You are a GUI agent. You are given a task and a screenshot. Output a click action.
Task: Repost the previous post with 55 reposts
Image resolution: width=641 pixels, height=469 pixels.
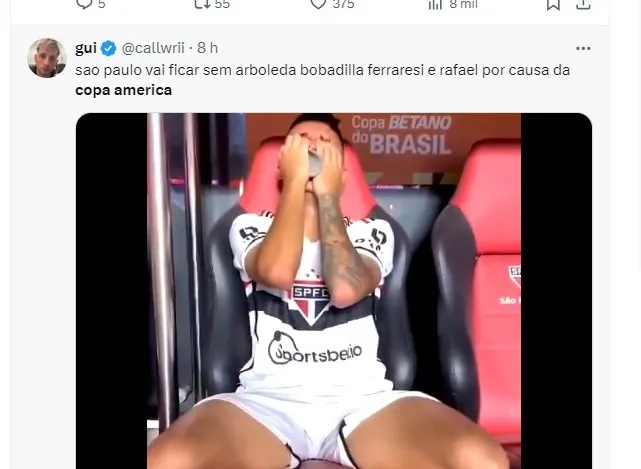[202, 4]
